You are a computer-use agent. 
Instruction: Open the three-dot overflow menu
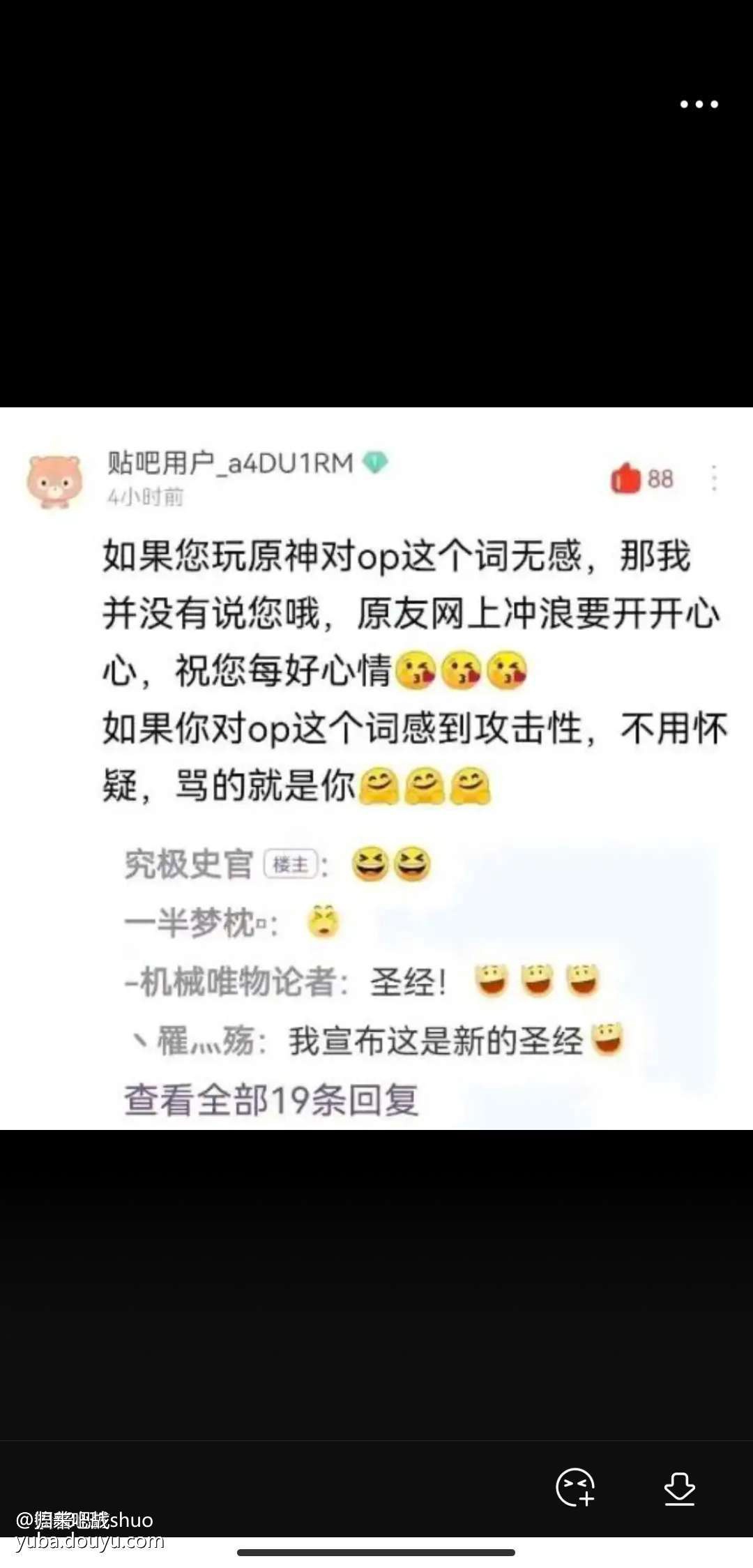coord(699,105)
